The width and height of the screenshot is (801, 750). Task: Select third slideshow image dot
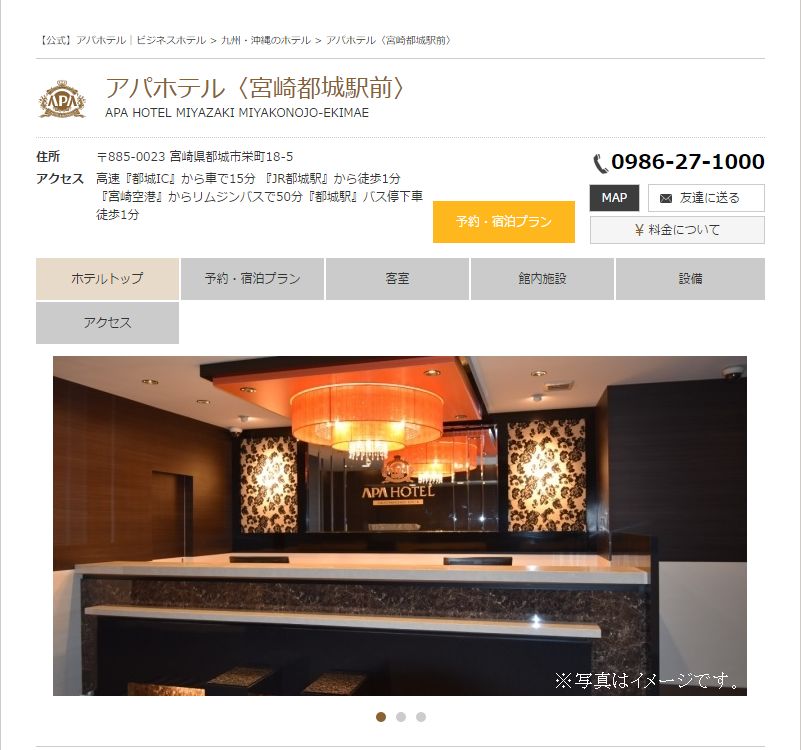[421, 717]
